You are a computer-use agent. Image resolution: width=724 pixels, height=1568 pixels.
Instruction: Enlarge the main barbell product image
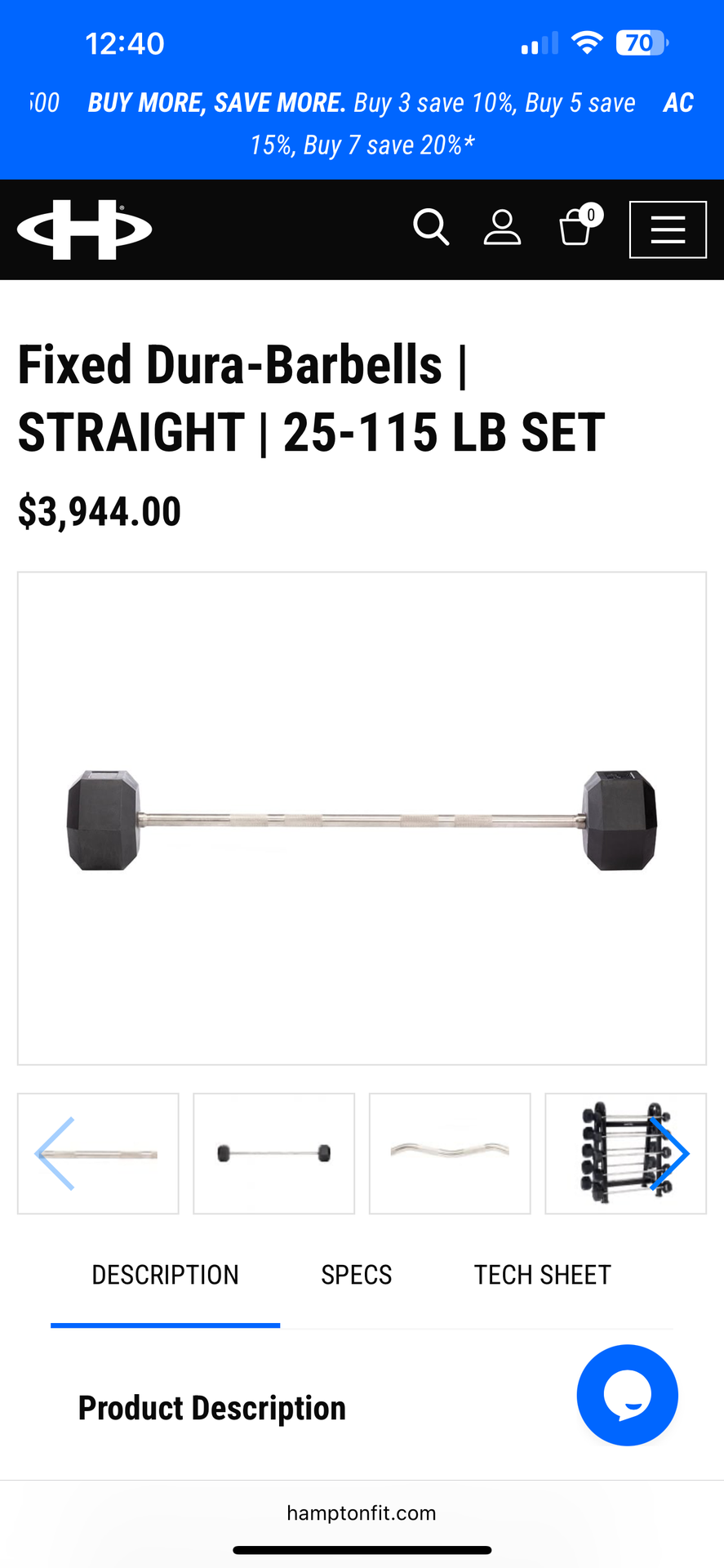pyautogui.click(x=362, y=818)
